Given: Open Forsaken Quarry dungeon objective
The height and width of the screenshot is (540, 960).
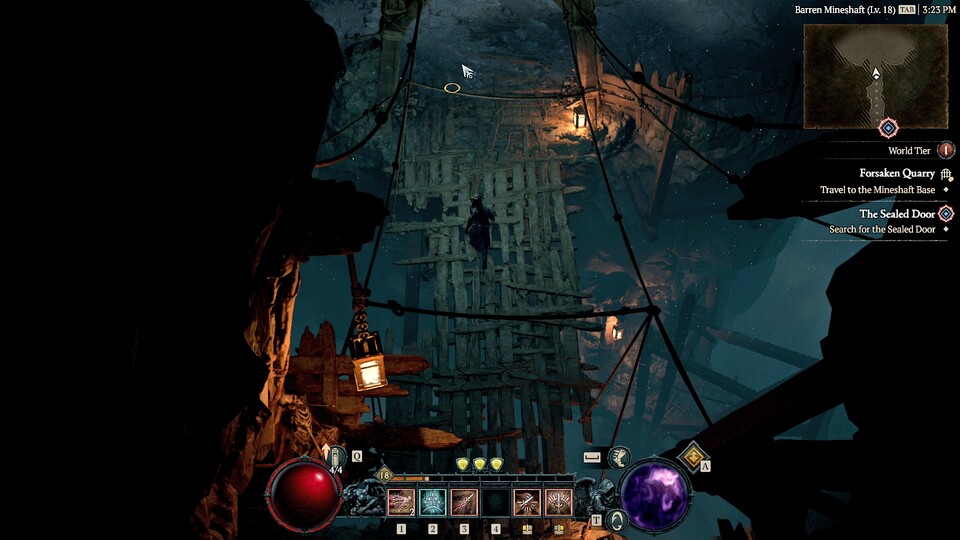Looking at the screenshot, I should (897, 173).
